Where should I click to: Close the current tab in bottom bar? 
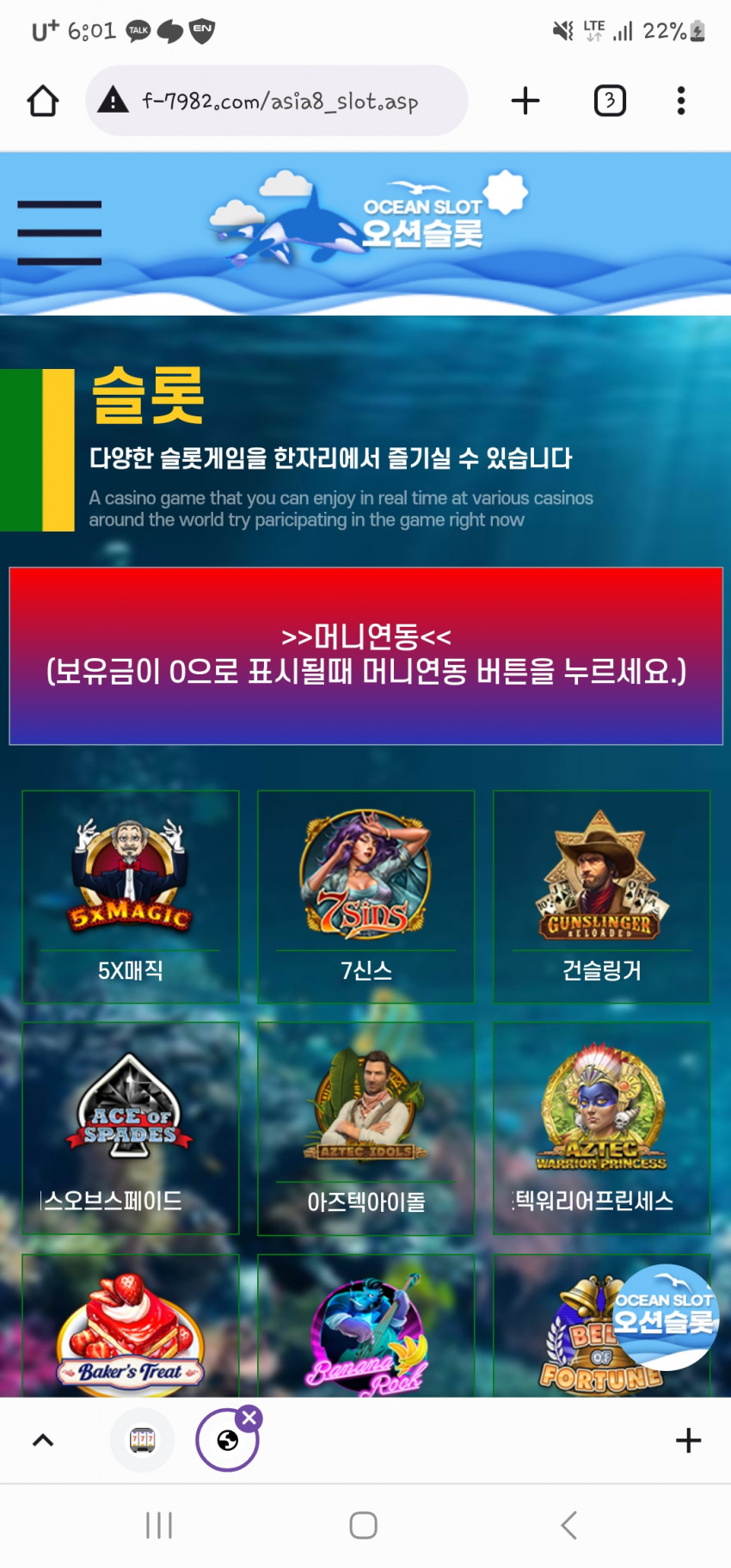pos(249,1417)
